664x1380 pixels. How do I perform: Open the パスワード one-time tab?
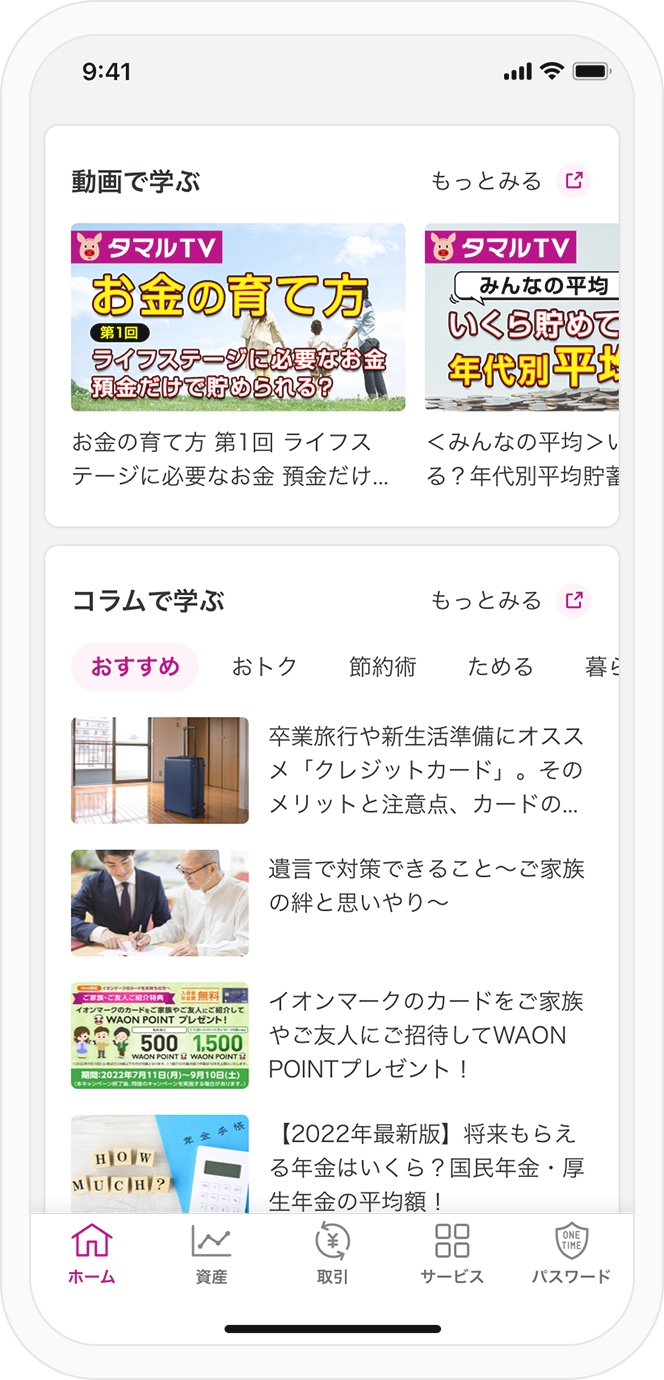pyautogui.click(x=571, y=1254)
